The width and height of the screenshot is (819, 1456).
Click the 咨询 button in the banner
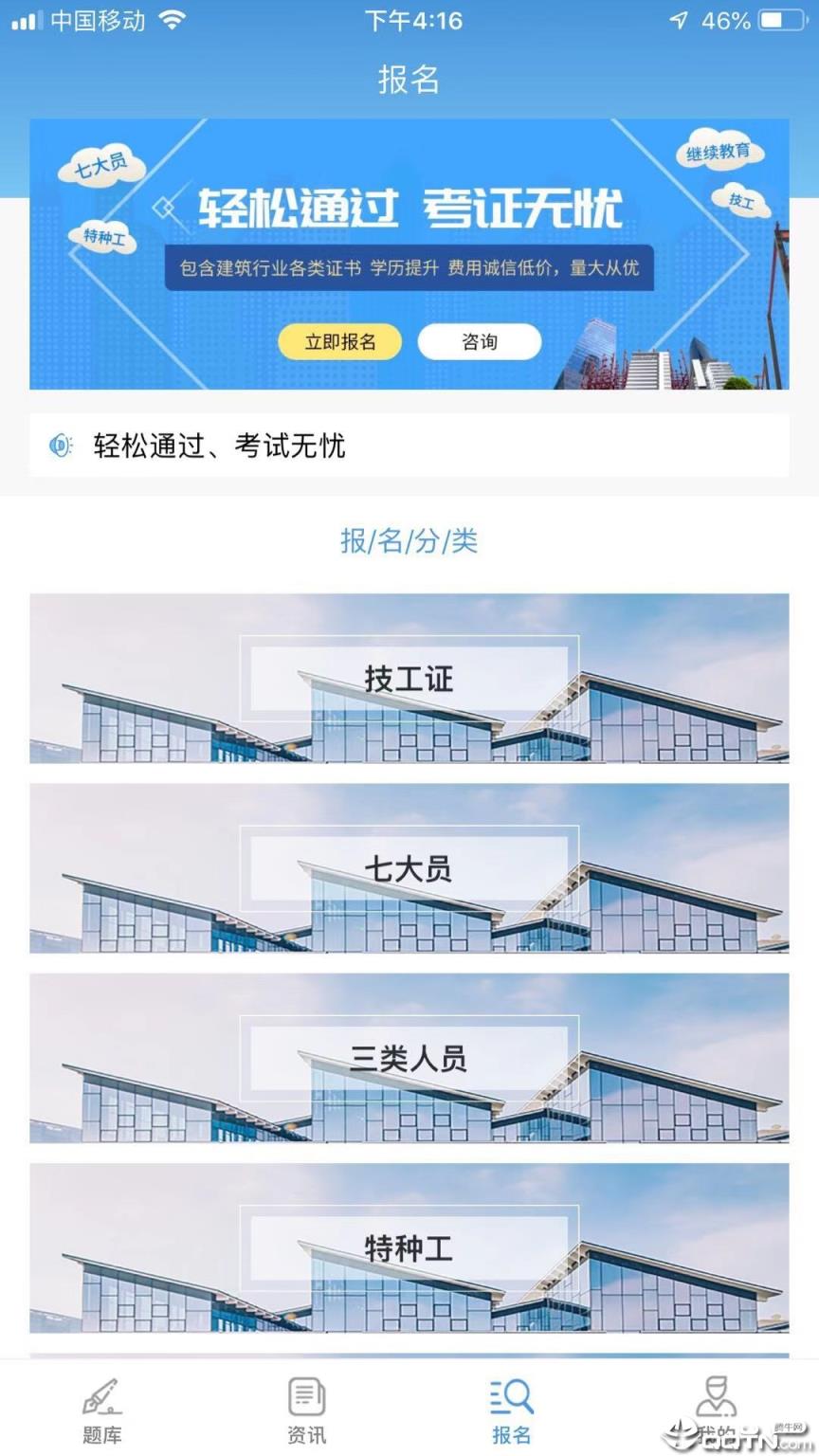(x=482, y=341)
